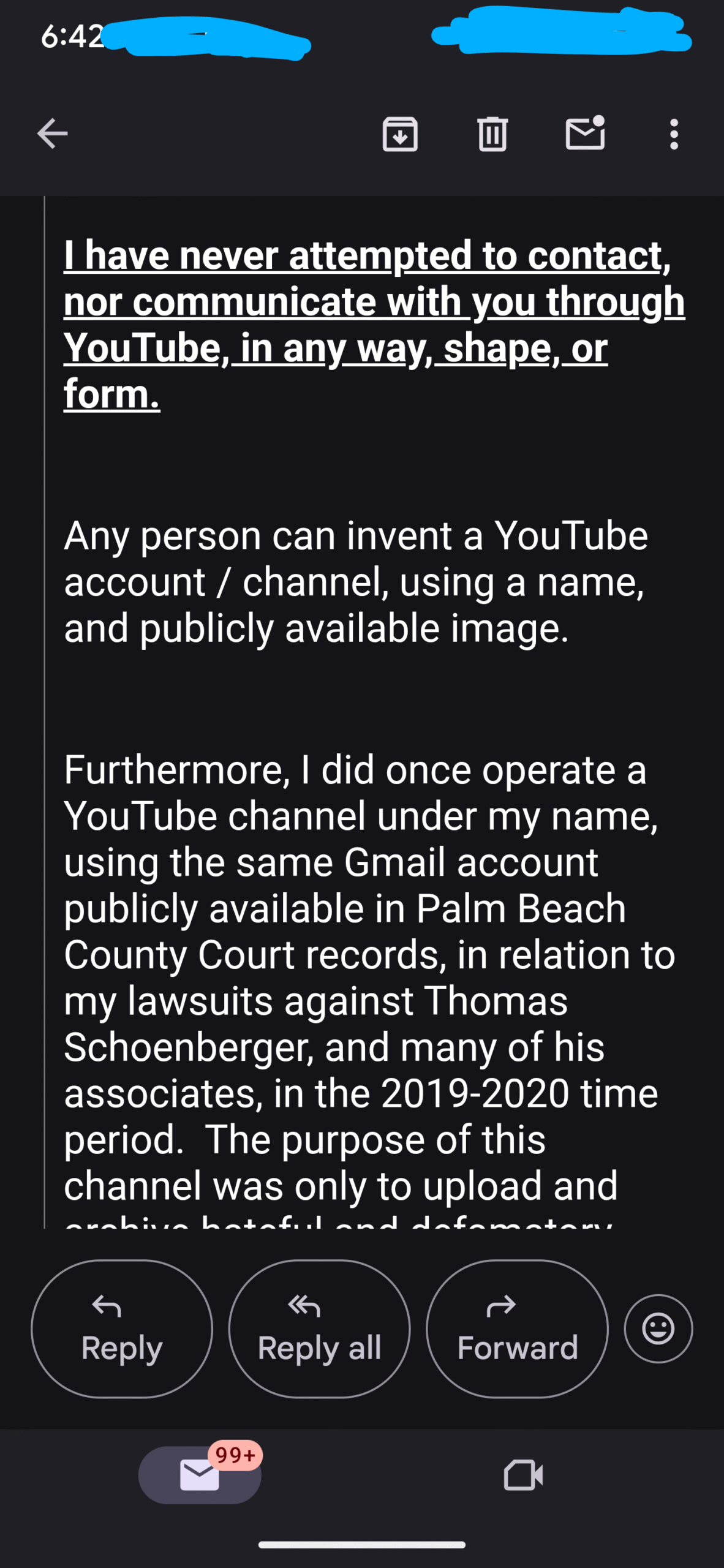This screenshot has height=1568, width=724.
Task: Tap the Reply button
Action: coord(122,1329)
